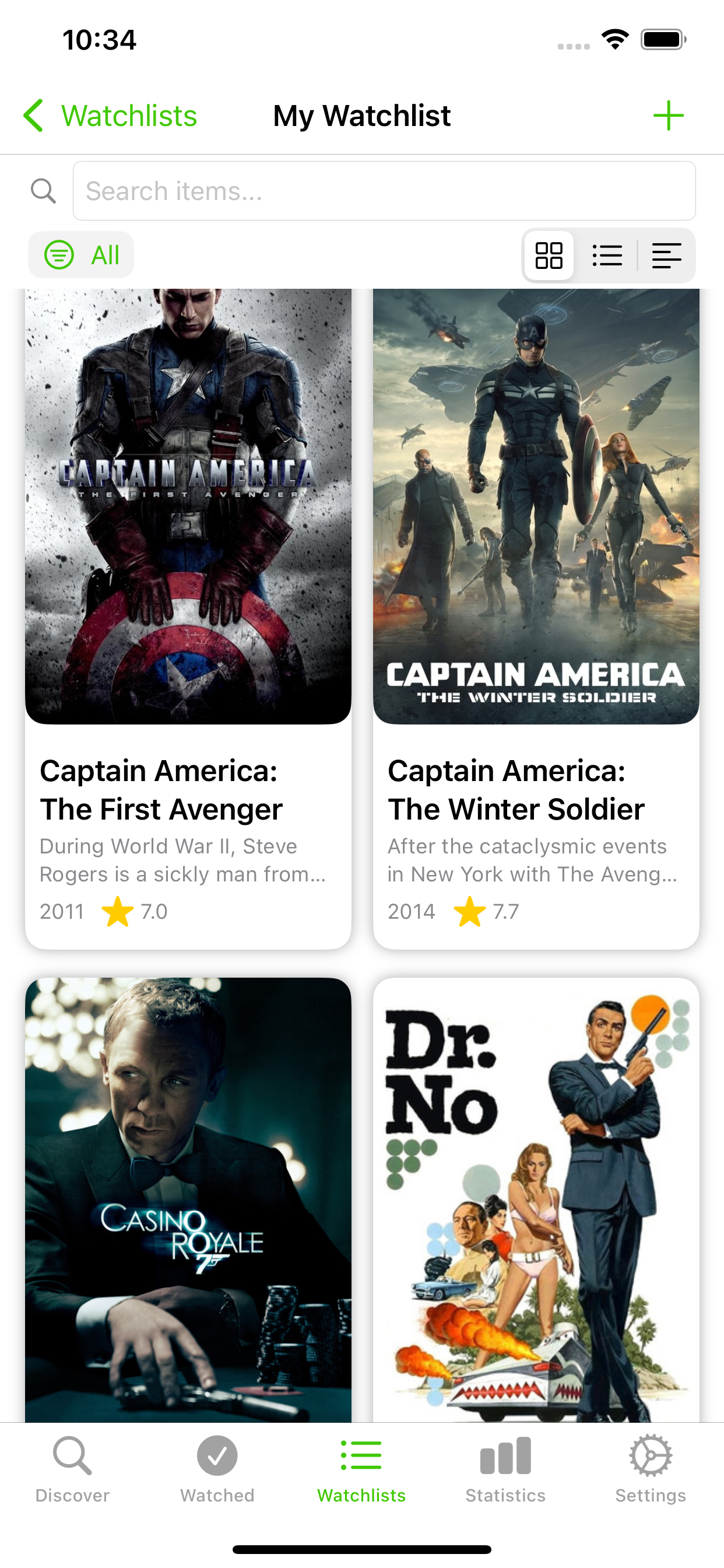Switch to grid view layout

[x=549, y=256]
